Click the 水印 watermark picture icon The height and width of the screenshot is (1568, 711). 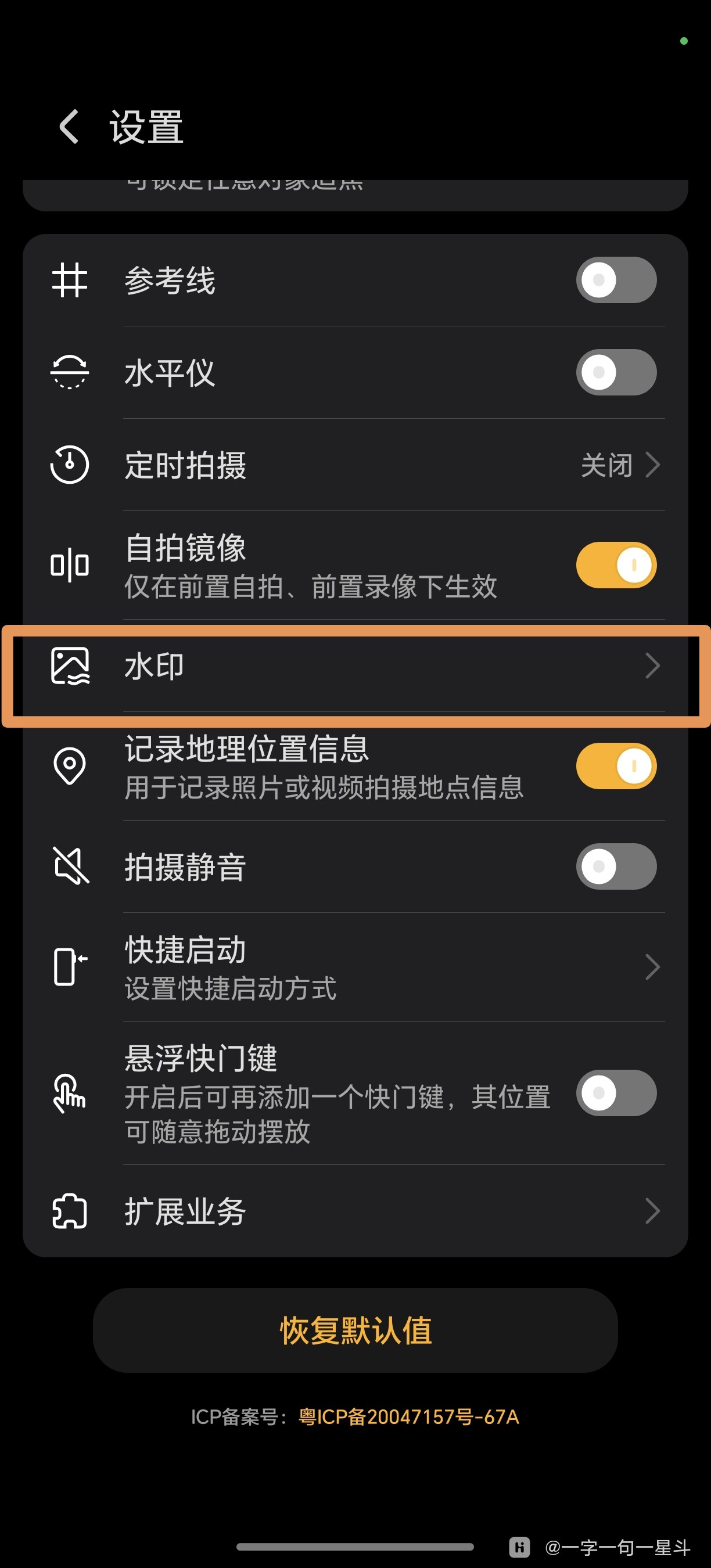click(71, 666)
